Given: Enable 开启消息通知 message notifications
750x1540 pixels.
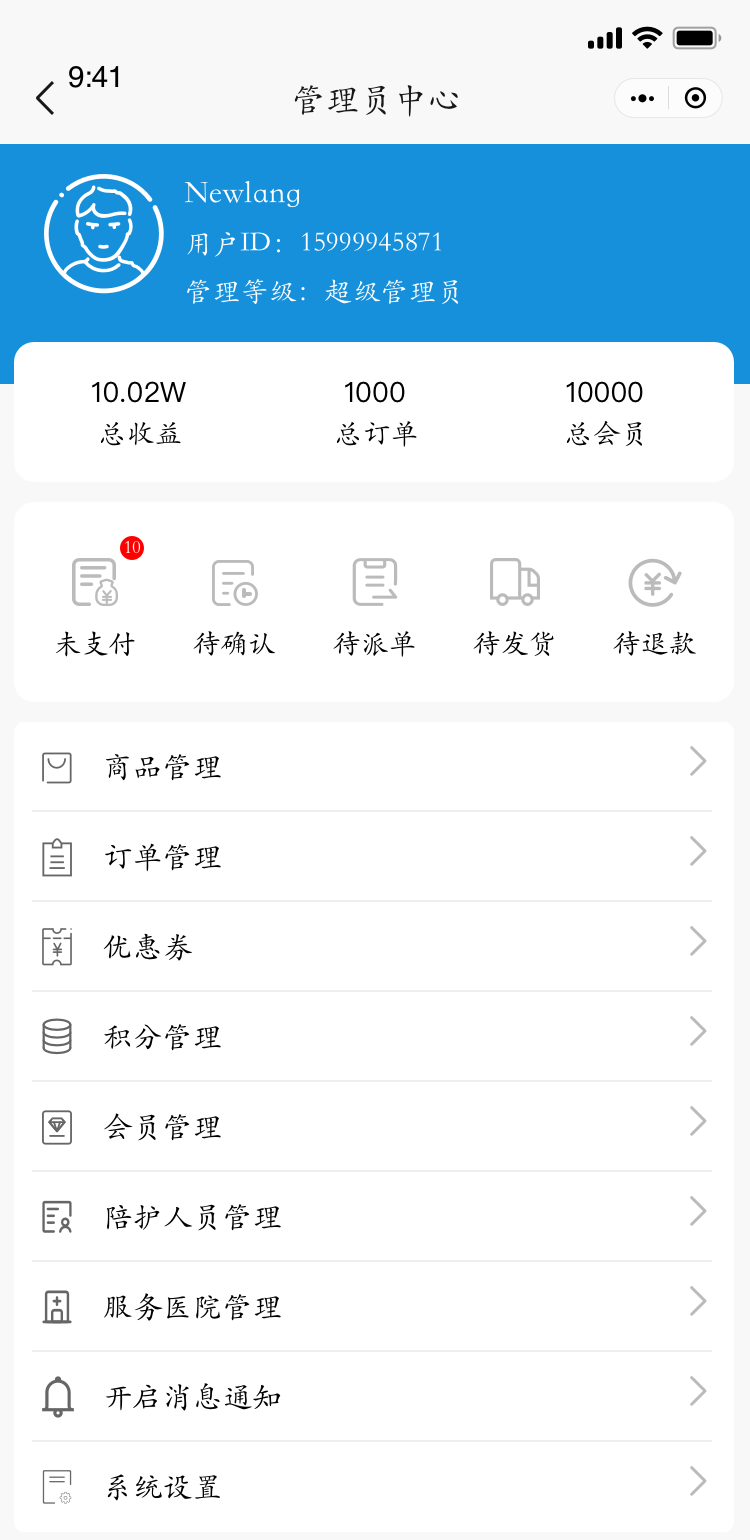Looking at the screenshot, I should pyautogui.click(x=372, y=1397).
